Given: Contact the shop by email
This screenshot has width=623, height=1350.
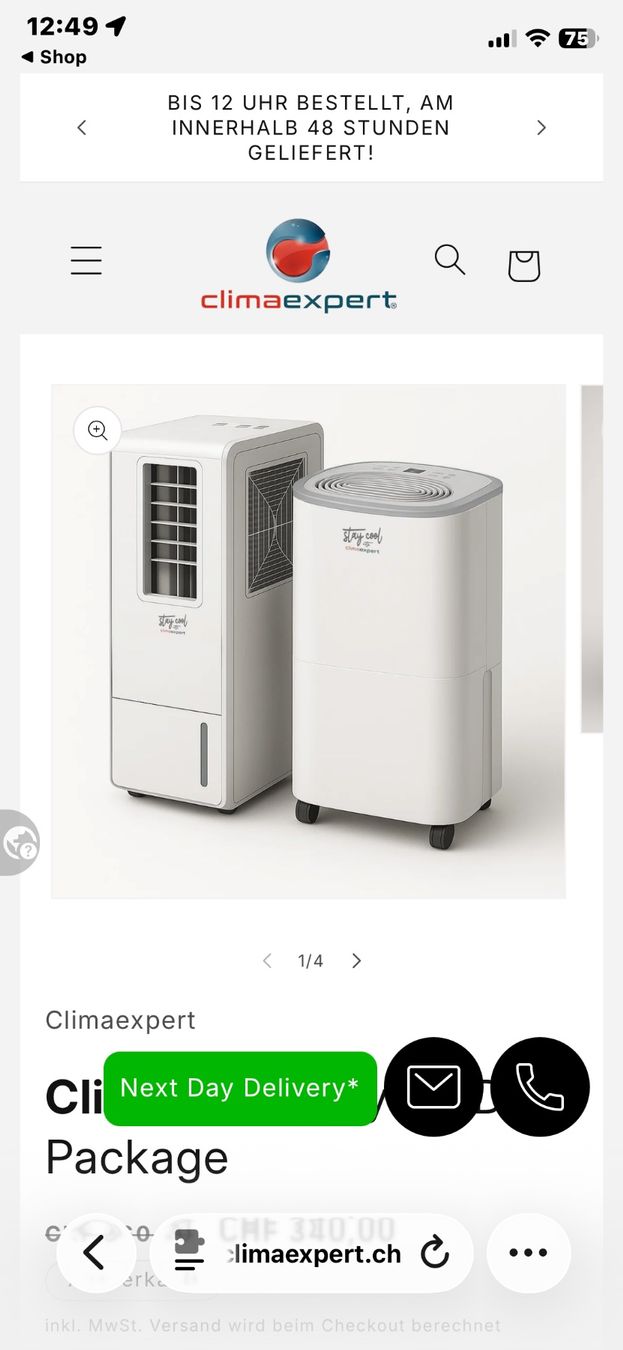Looking at the screenshot, I should 433,1087.
